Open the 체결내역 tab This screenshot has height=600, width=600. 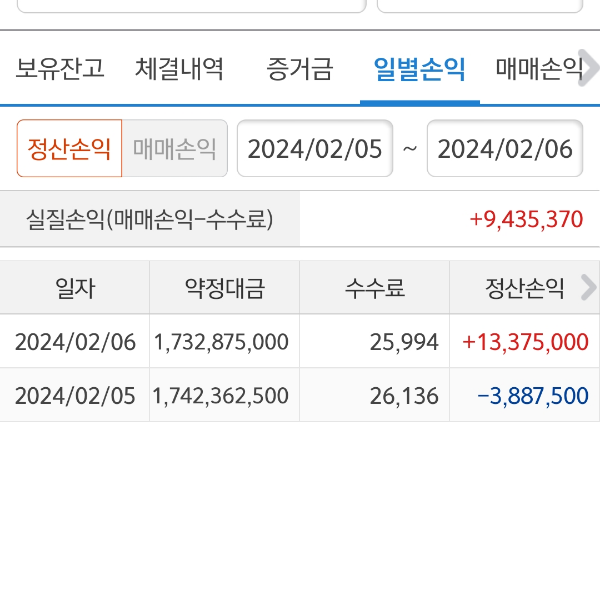pos(180,69)
